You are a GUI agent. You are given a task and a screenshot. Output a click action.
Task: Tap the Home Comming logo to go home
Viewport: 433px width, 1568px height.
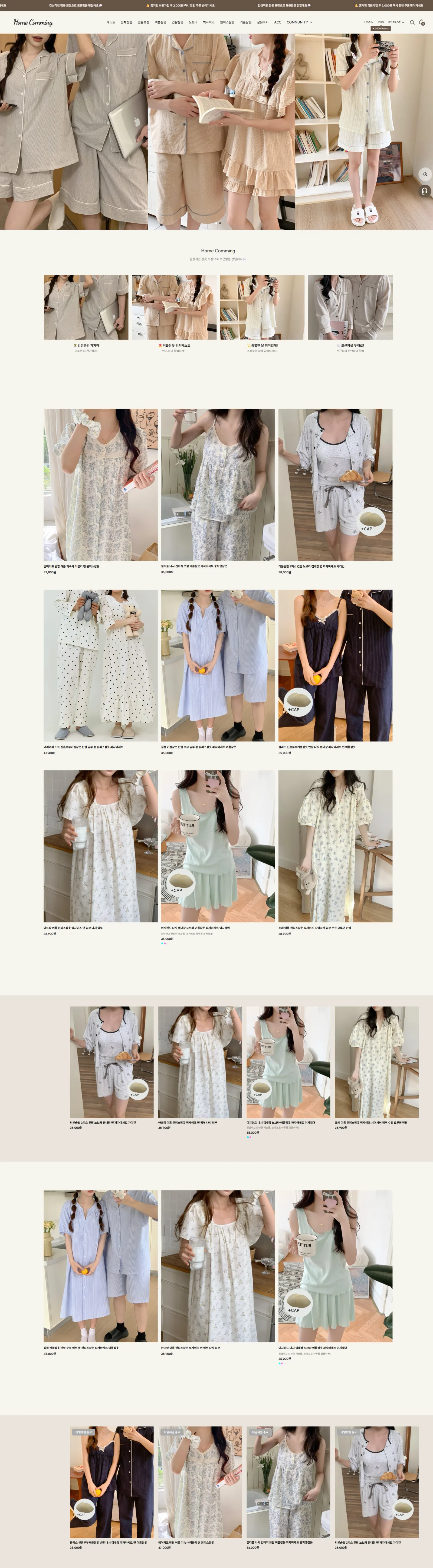tap(34, 22)
